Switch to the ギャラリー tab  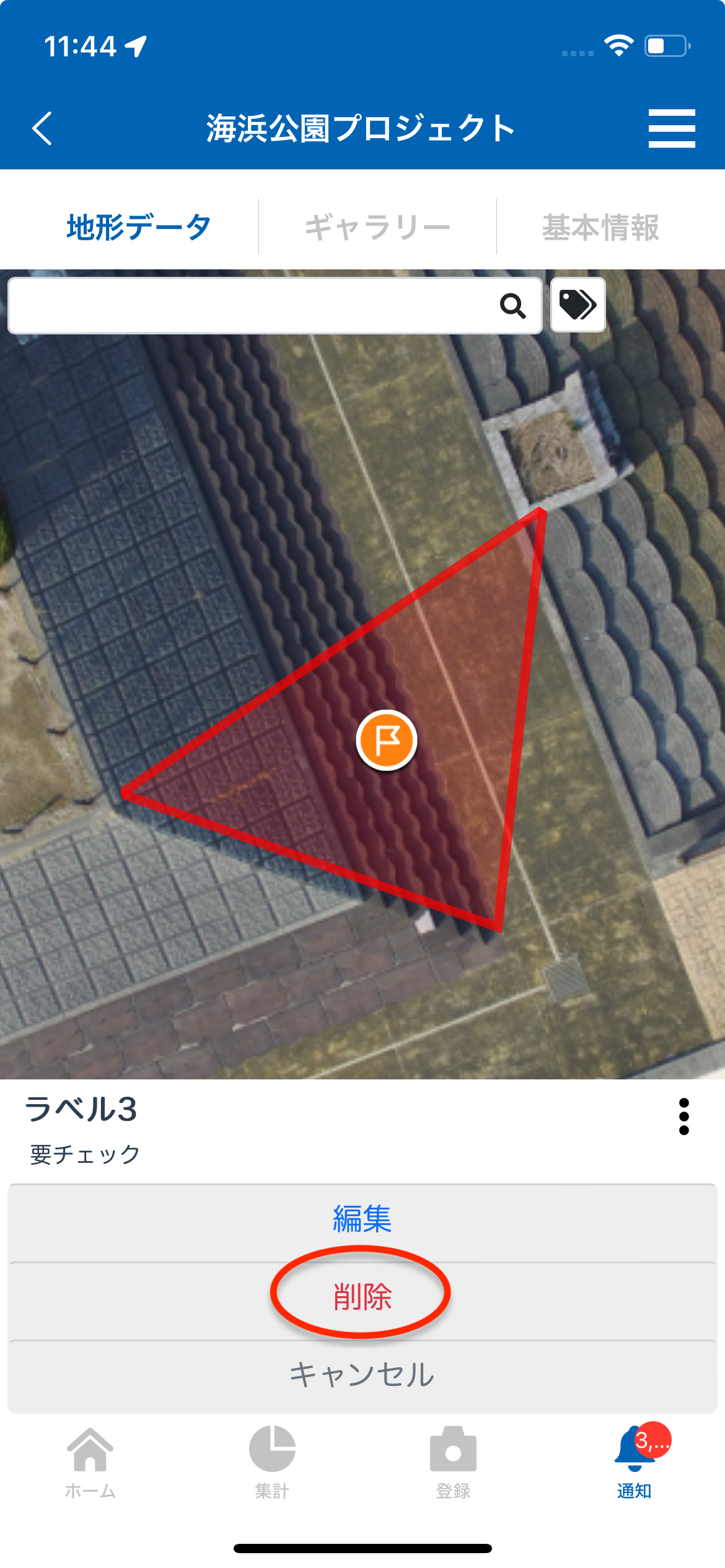coord(377,227)
